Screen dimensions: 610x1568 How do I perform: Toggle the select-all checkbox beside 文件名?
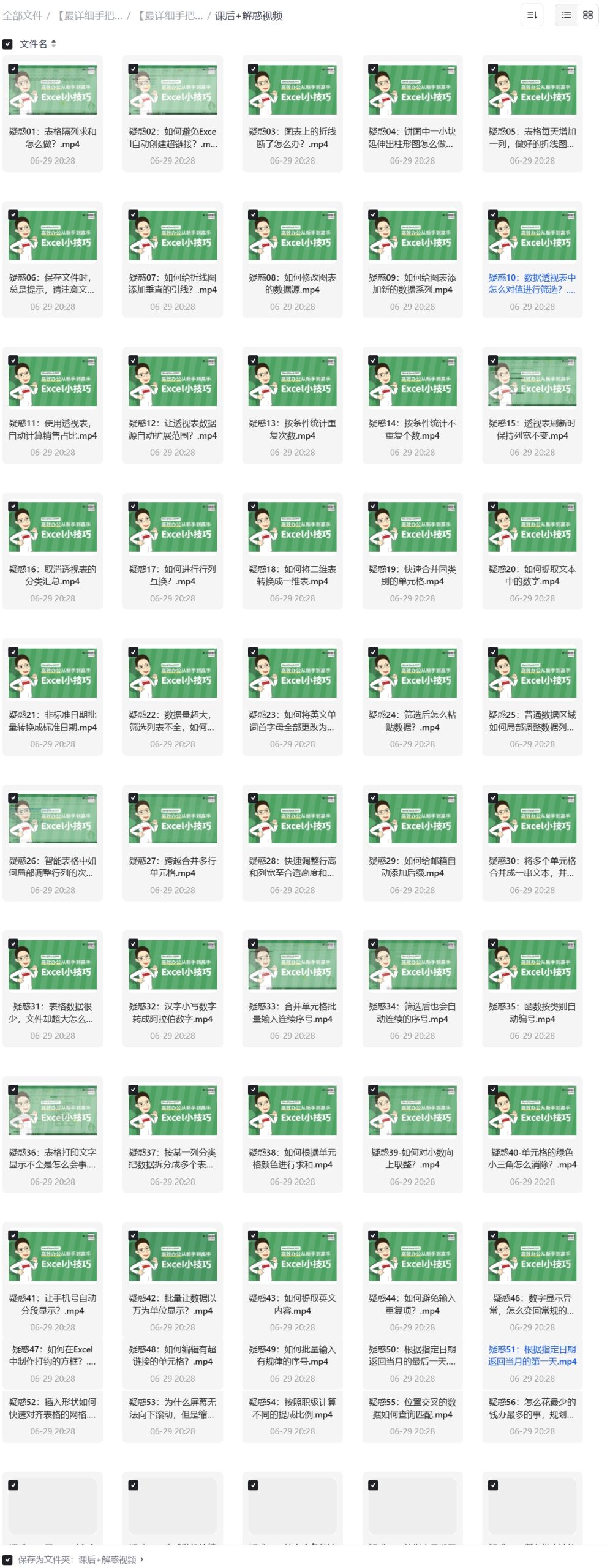(x=7, y=44)
